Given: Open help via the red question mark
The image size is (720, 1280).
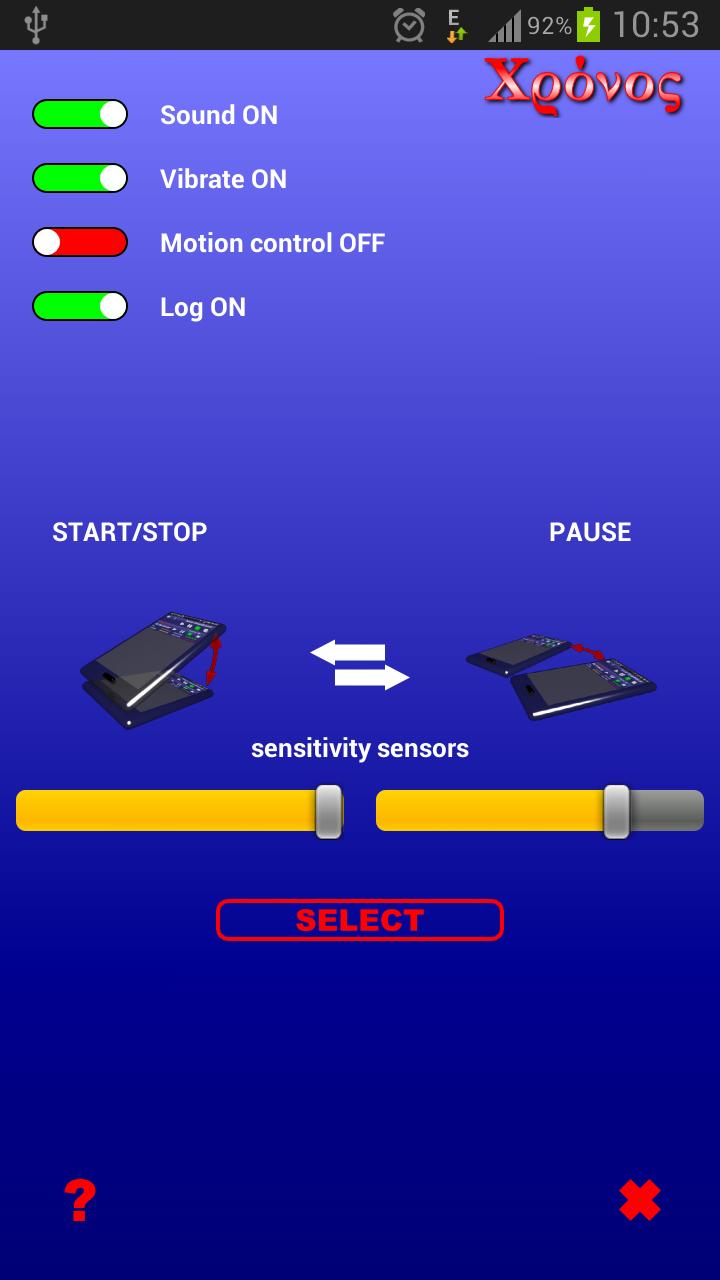Looking at the screenshot, I should (x=80, y=1198).
